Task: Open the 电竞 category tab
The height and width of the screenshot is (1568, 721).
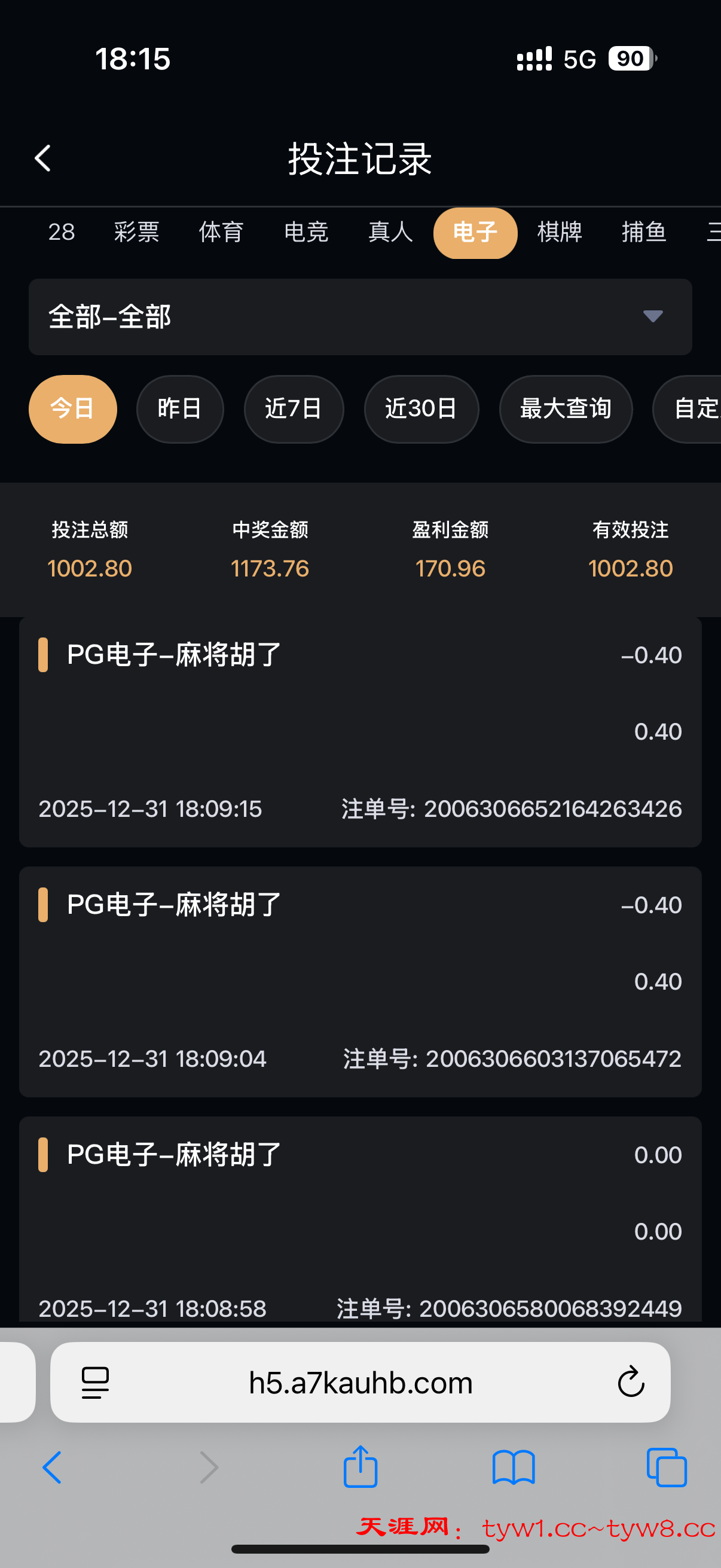Action: (306, 232)
